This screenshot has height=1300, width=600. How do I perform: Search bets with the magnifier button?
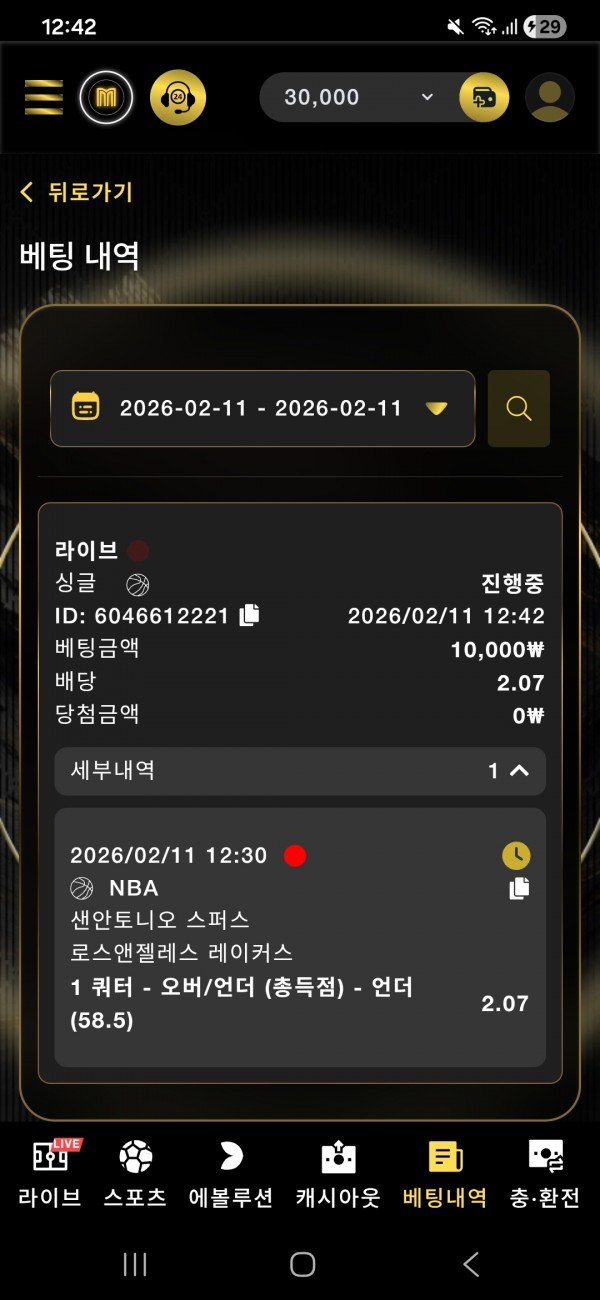(x=518, y=408)
